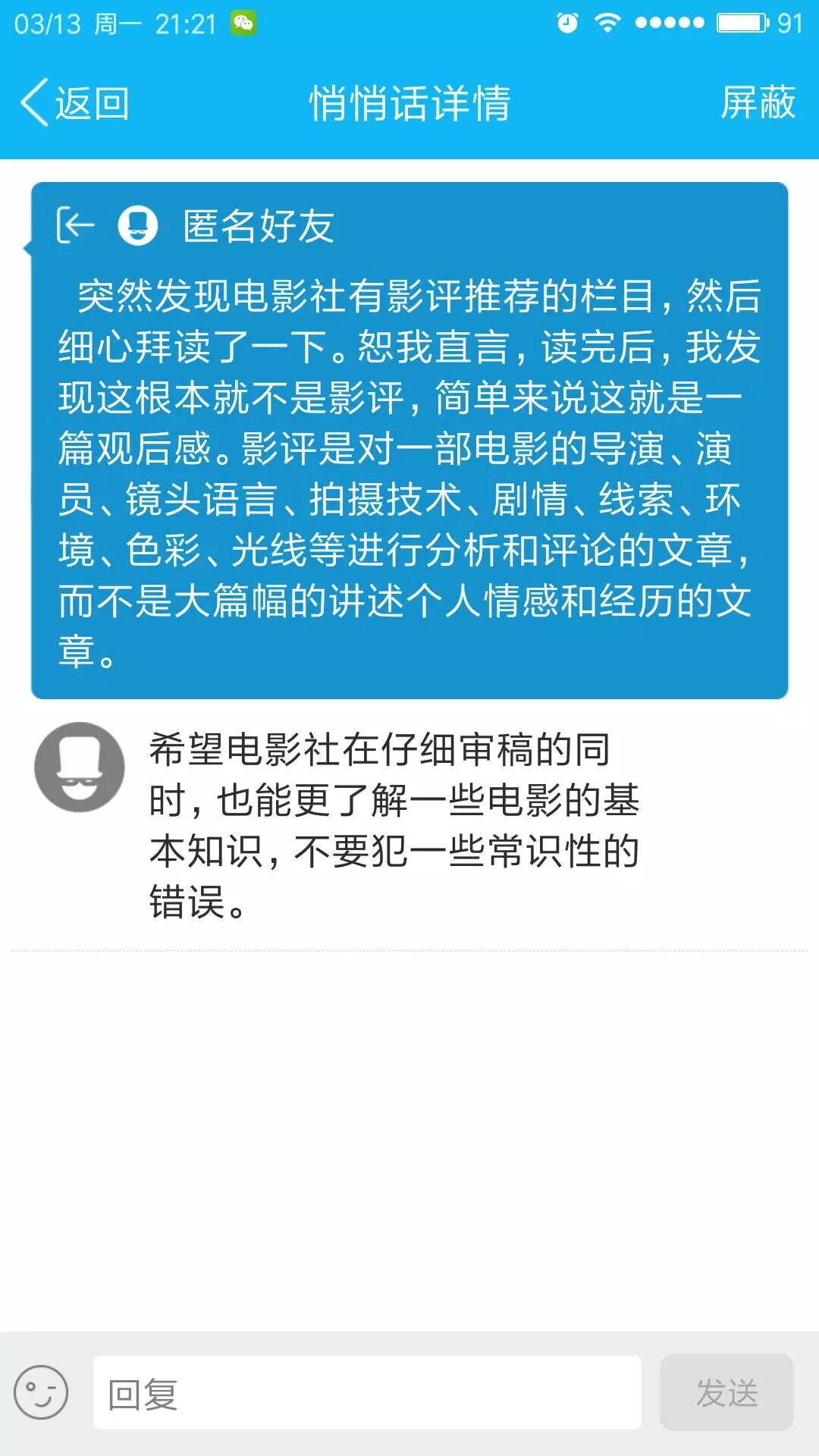The height and width of the screenshot is (1456, 819).
Task: Open the gray anonymous avatar on the comment
Action: (80, 767)
